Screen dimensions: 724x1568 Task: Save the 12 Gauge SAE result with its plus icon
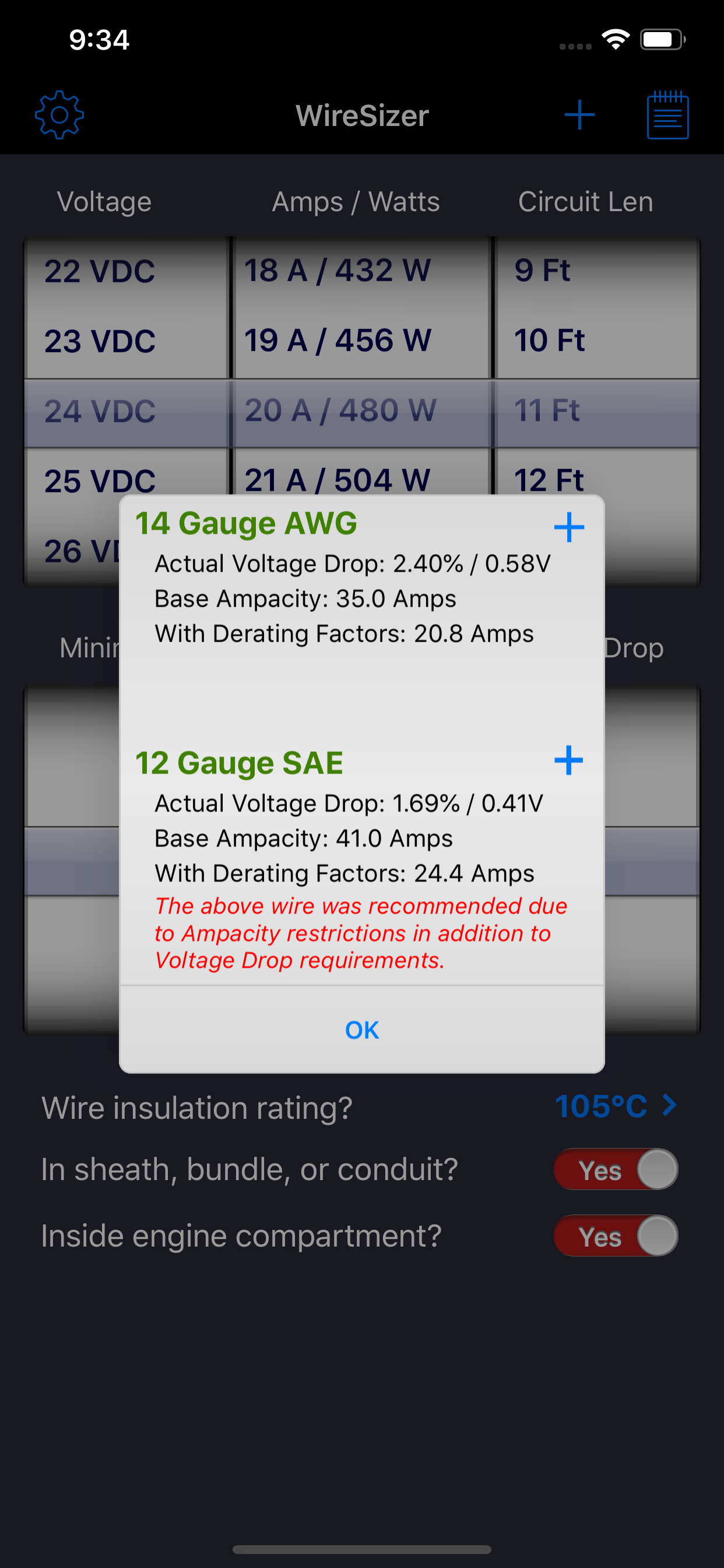pyautogui.click(x=567, y=759)
